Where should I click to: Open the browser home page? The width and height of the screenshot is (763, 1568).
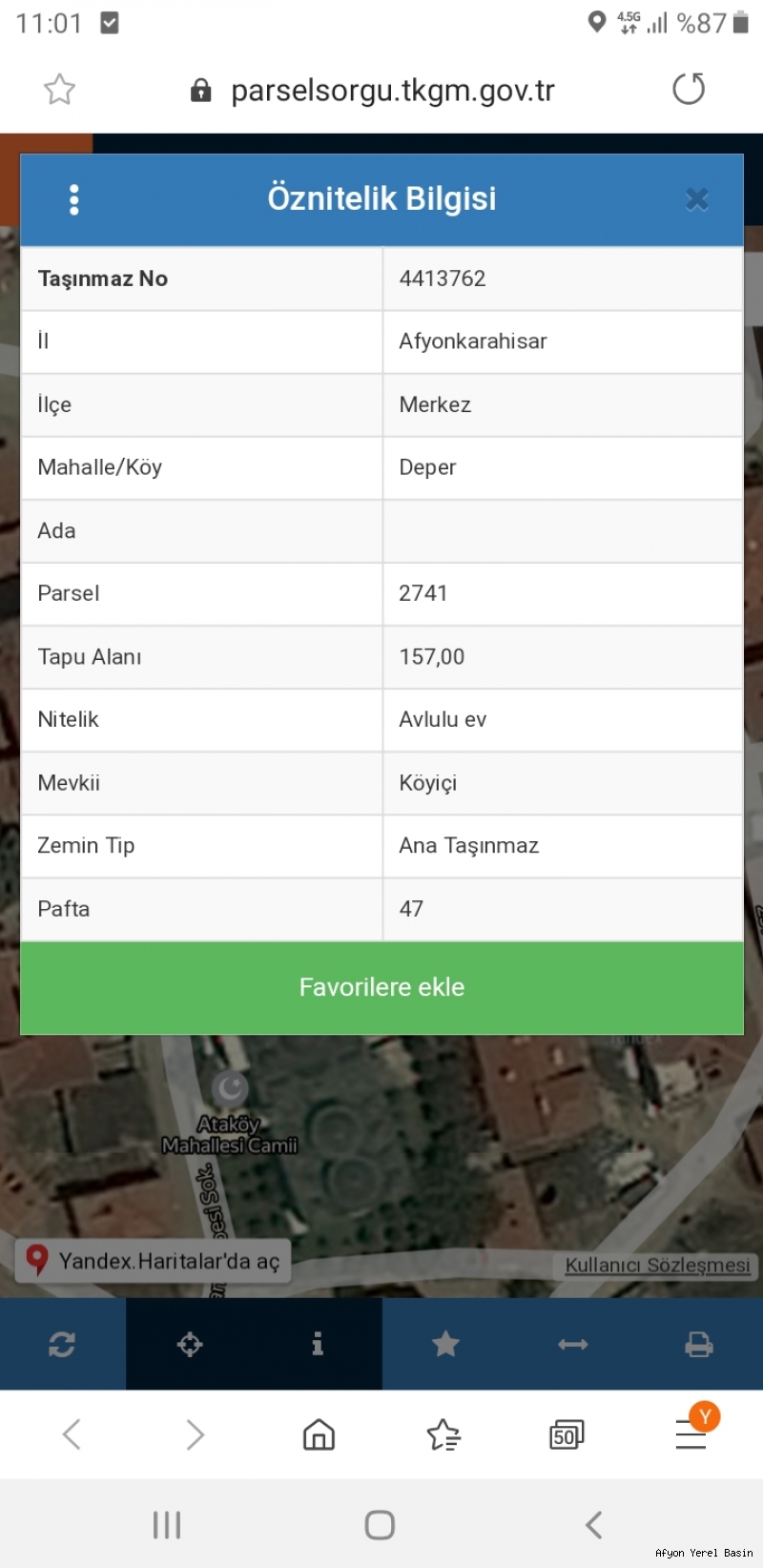pyautogui.click(x=319, y=1434)
